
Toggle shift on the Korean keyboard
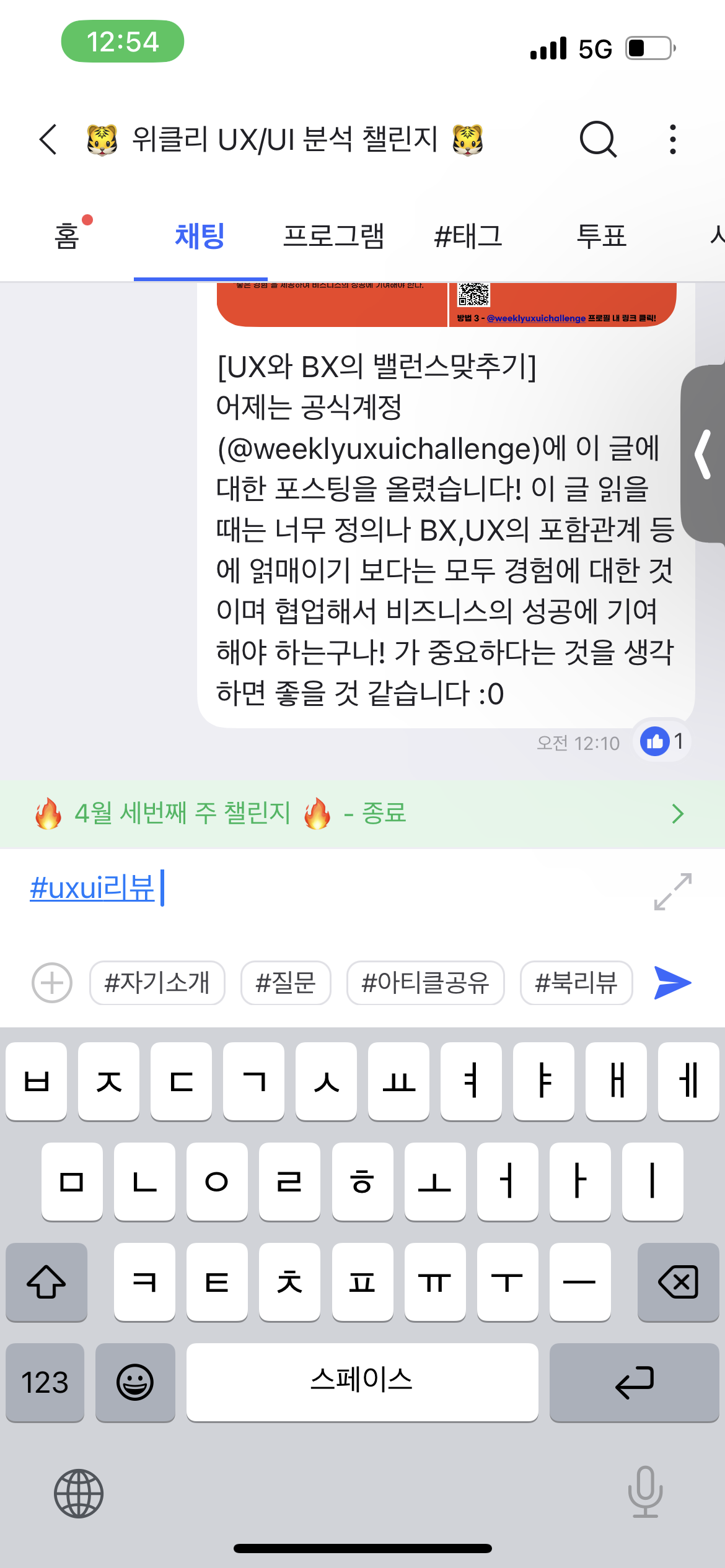point(46,1283)
